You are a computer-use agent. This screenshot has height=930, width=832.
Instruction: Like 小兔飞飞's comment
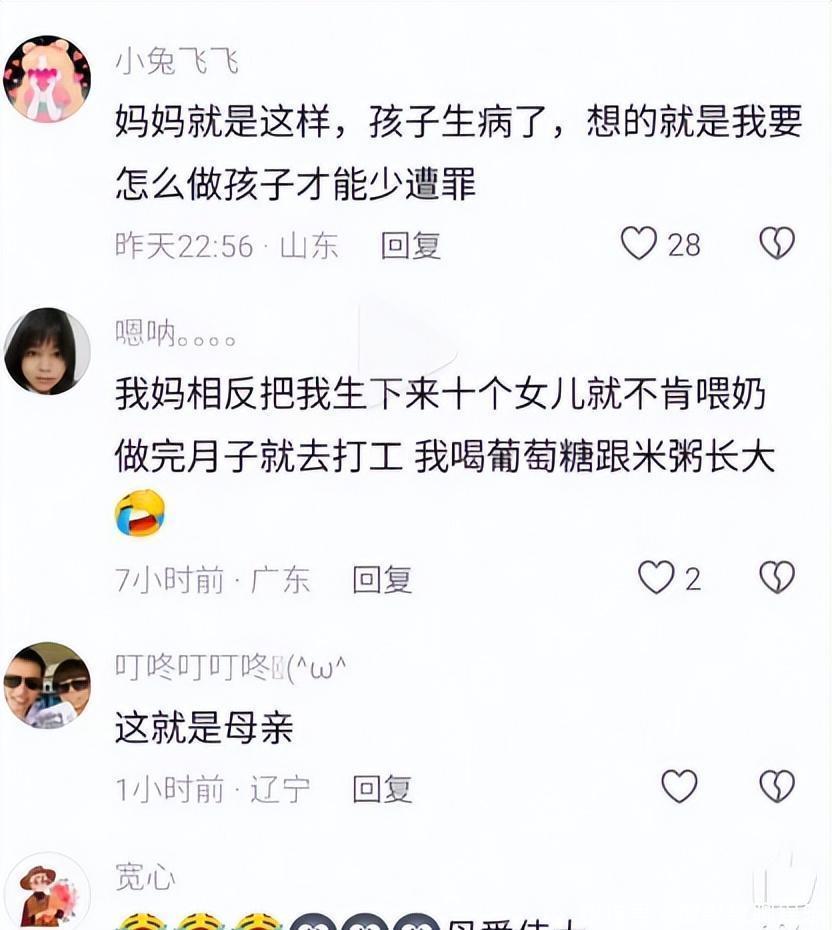click(x=640, y=243)
